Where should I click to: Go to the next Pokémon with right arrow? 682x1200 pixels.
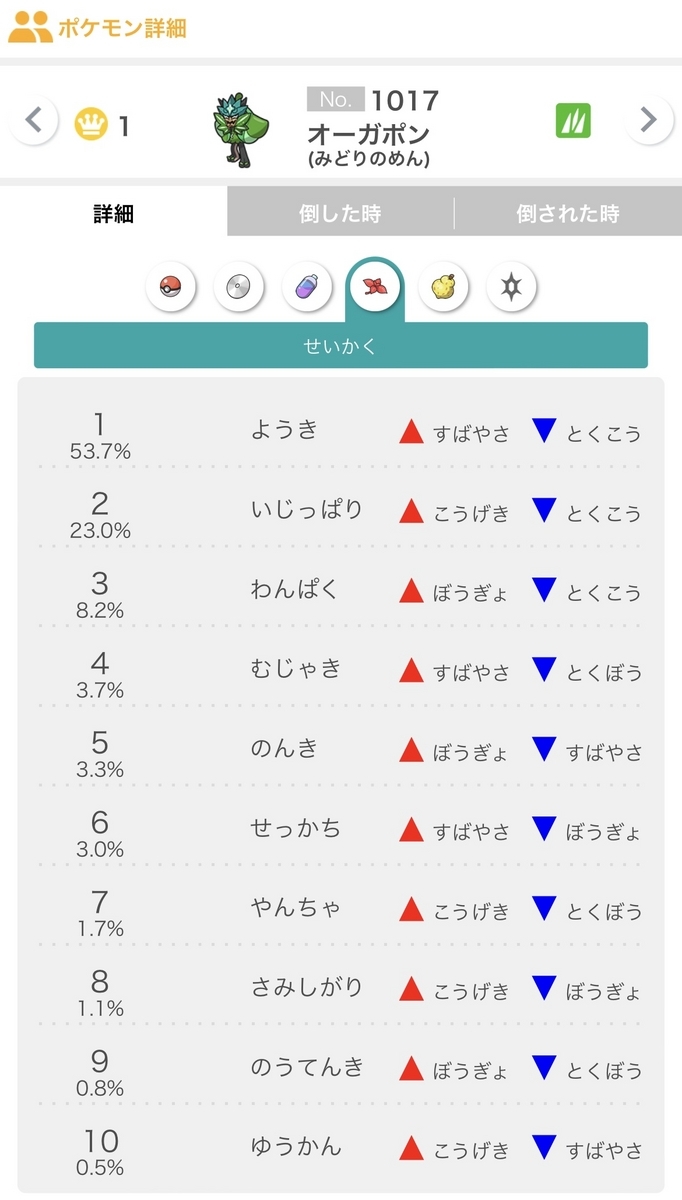[x=649, y=121]
